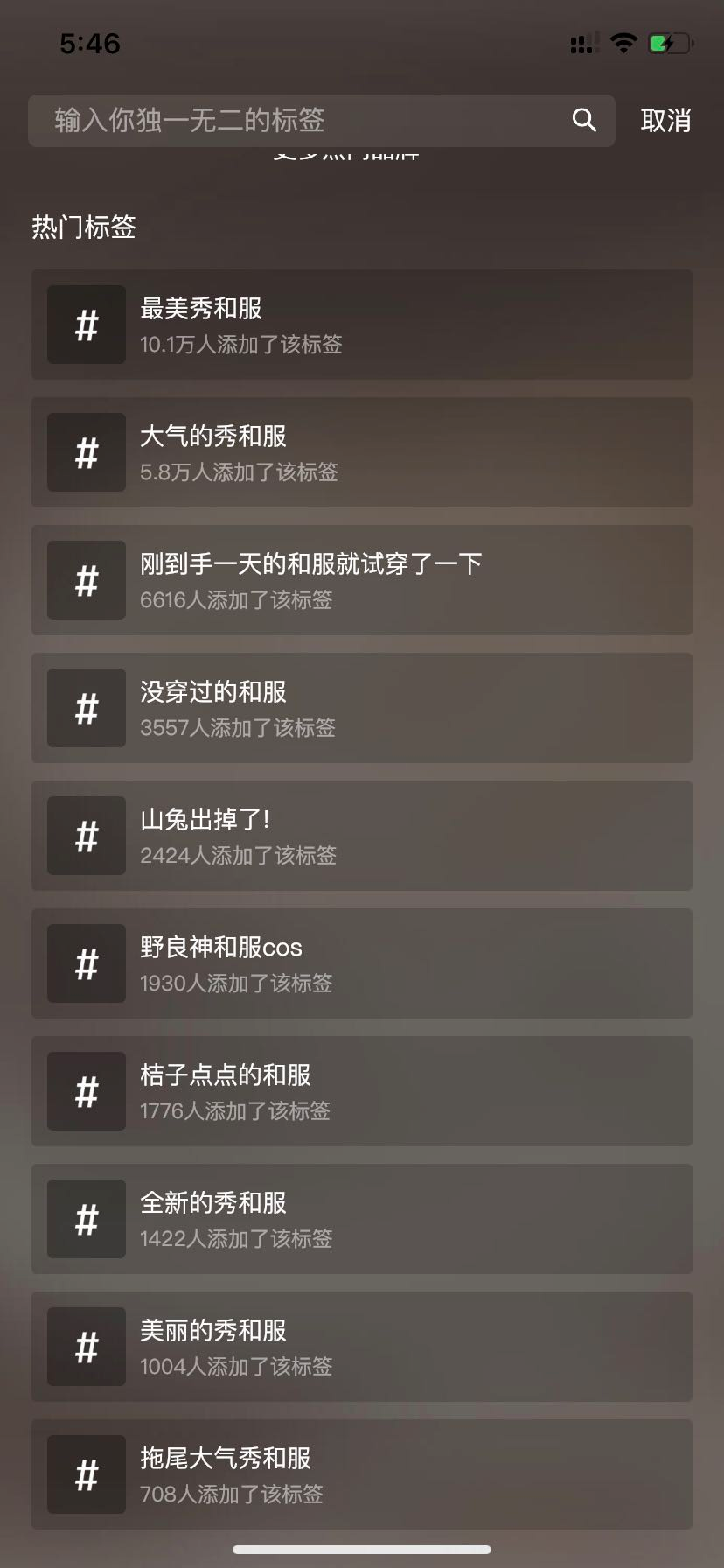
Task: Tap the tag input field 输入你独一无二的标签
Action: 297,120
